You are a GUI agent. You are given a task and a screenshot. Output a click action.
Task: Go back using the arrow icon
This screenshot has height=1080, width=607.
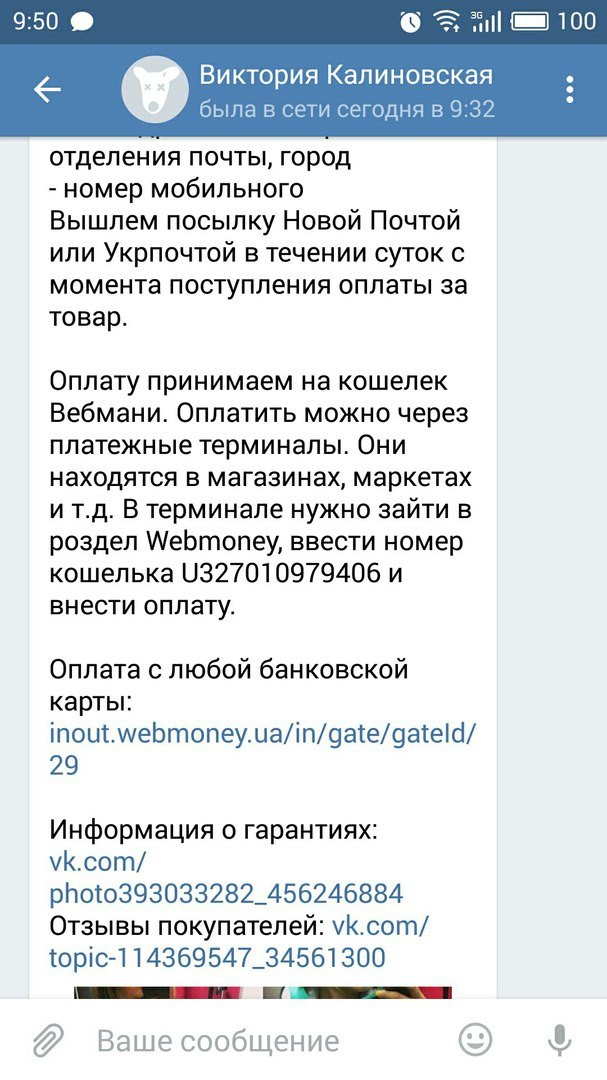(x=47, y=90)
